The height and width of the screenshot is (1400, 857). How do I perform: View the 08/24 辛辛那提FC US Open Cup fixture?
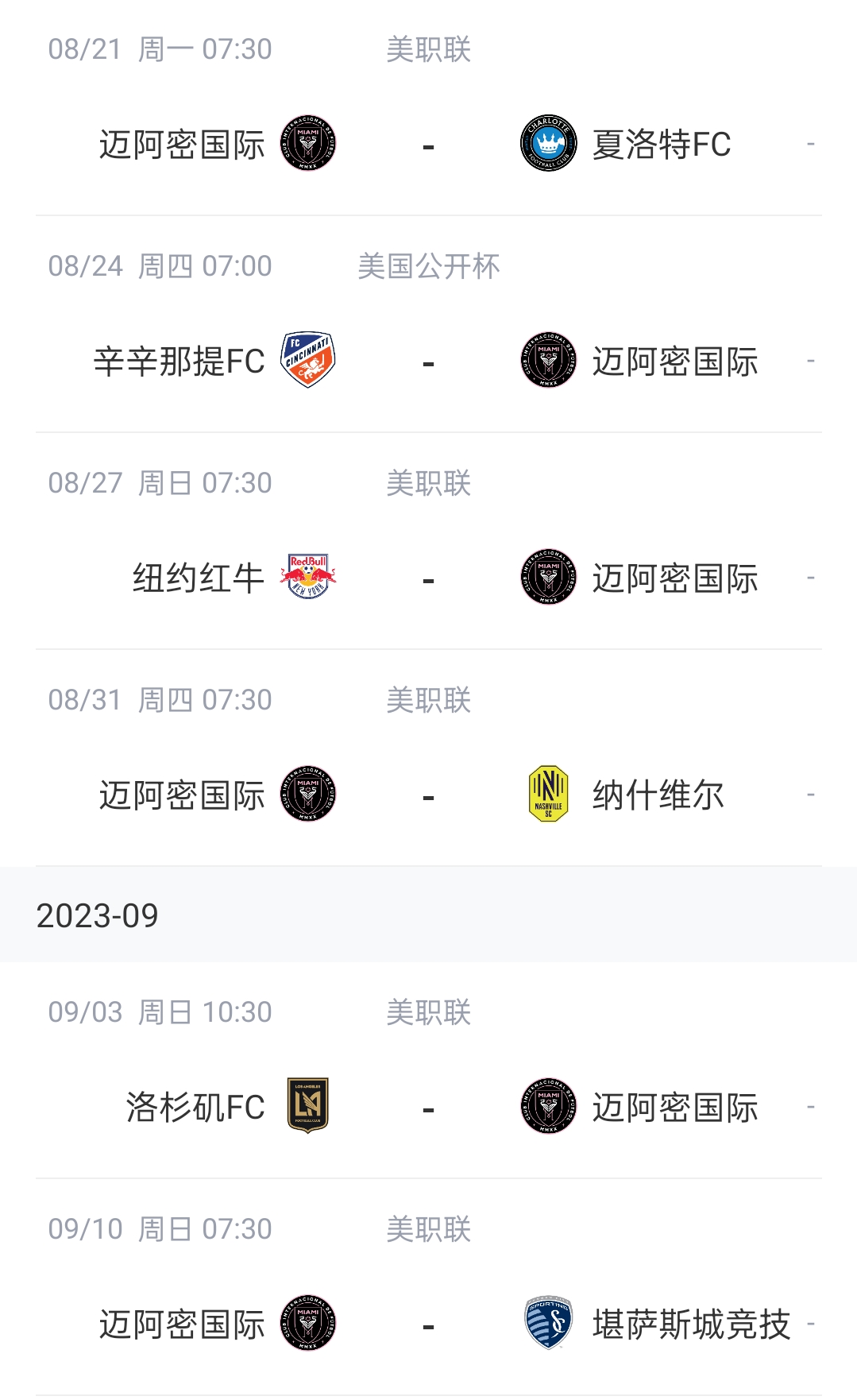pos(428,362)
